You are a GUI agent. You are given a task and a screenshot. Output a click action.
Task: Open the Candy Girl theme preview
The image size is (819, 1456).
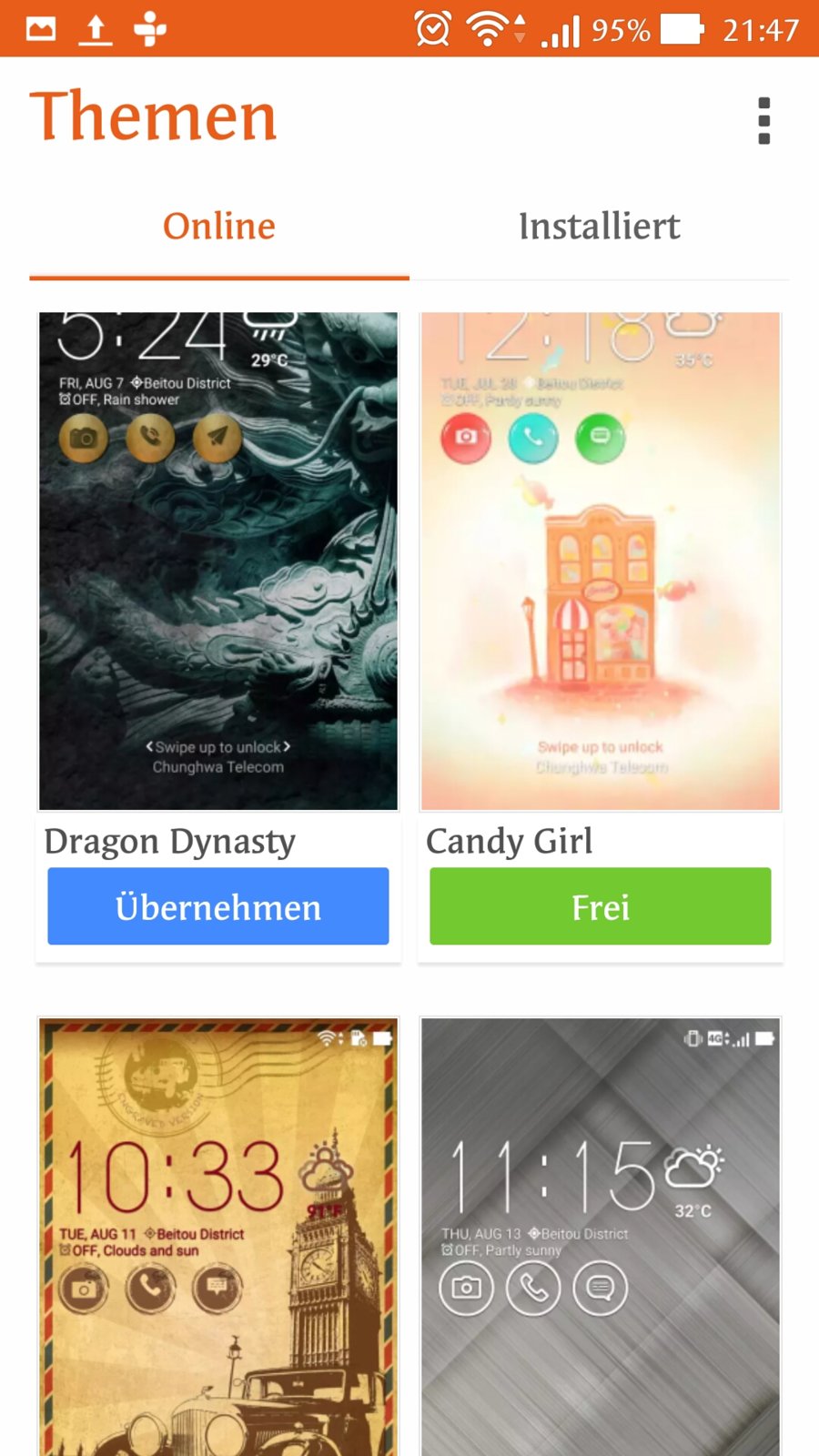[601, 561]
